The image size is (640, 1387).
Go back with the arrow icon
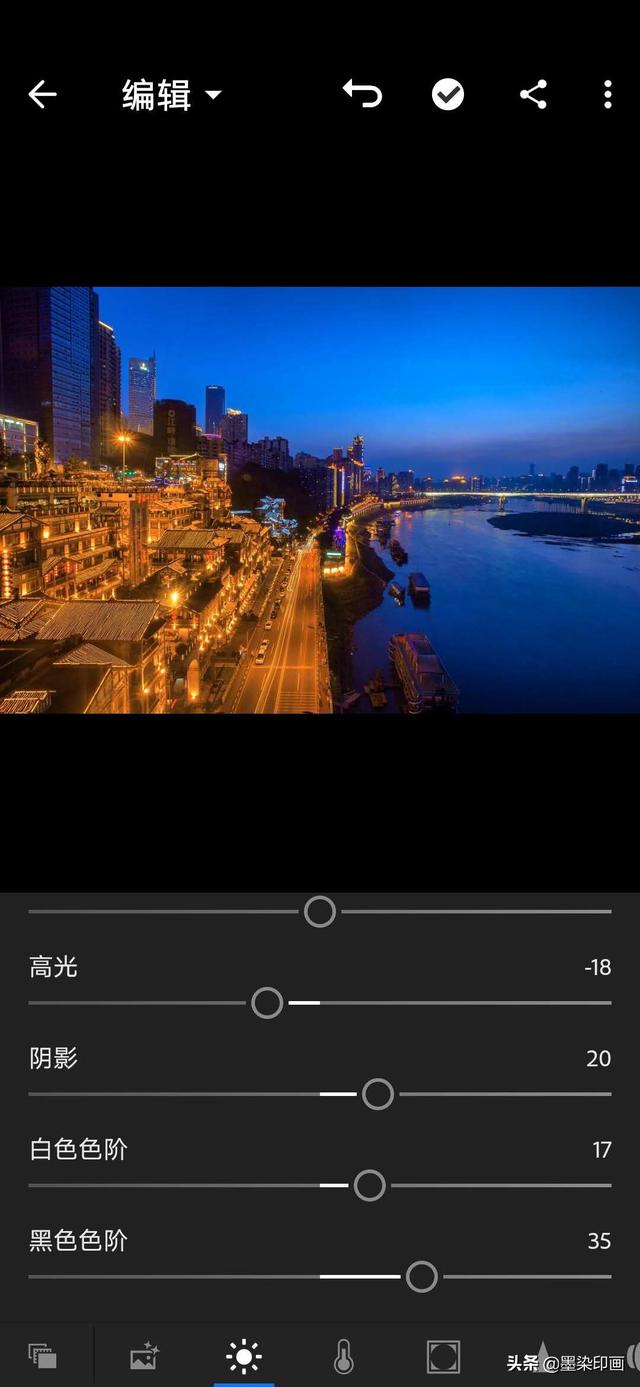[42, 95]
